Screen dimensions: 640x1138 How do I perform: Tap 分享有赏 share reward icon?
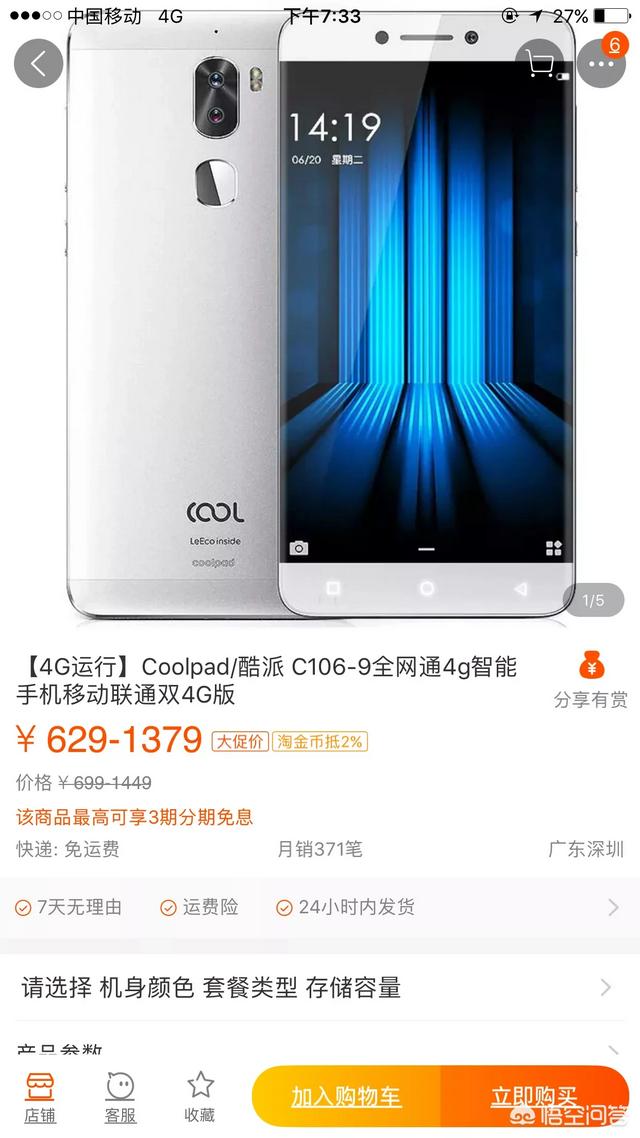click(591, 680)
